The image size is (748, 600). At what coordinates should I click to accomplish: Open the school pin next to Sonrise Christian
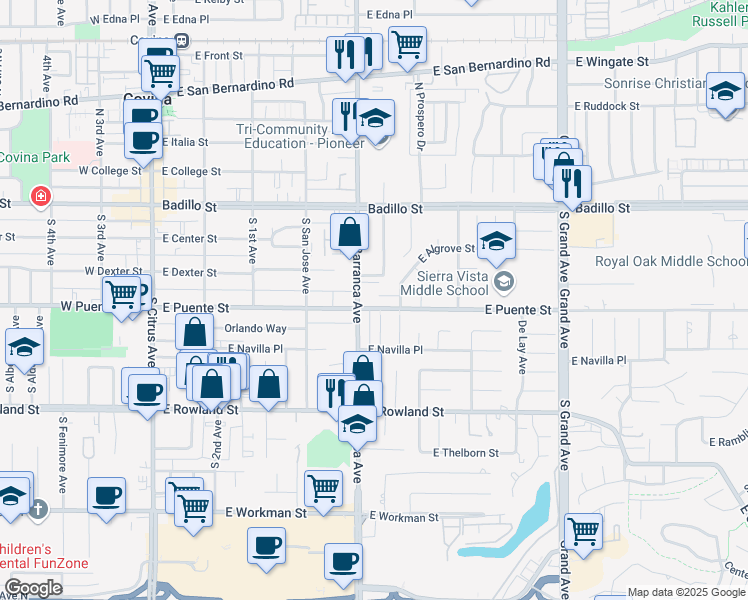coord(725,95)
